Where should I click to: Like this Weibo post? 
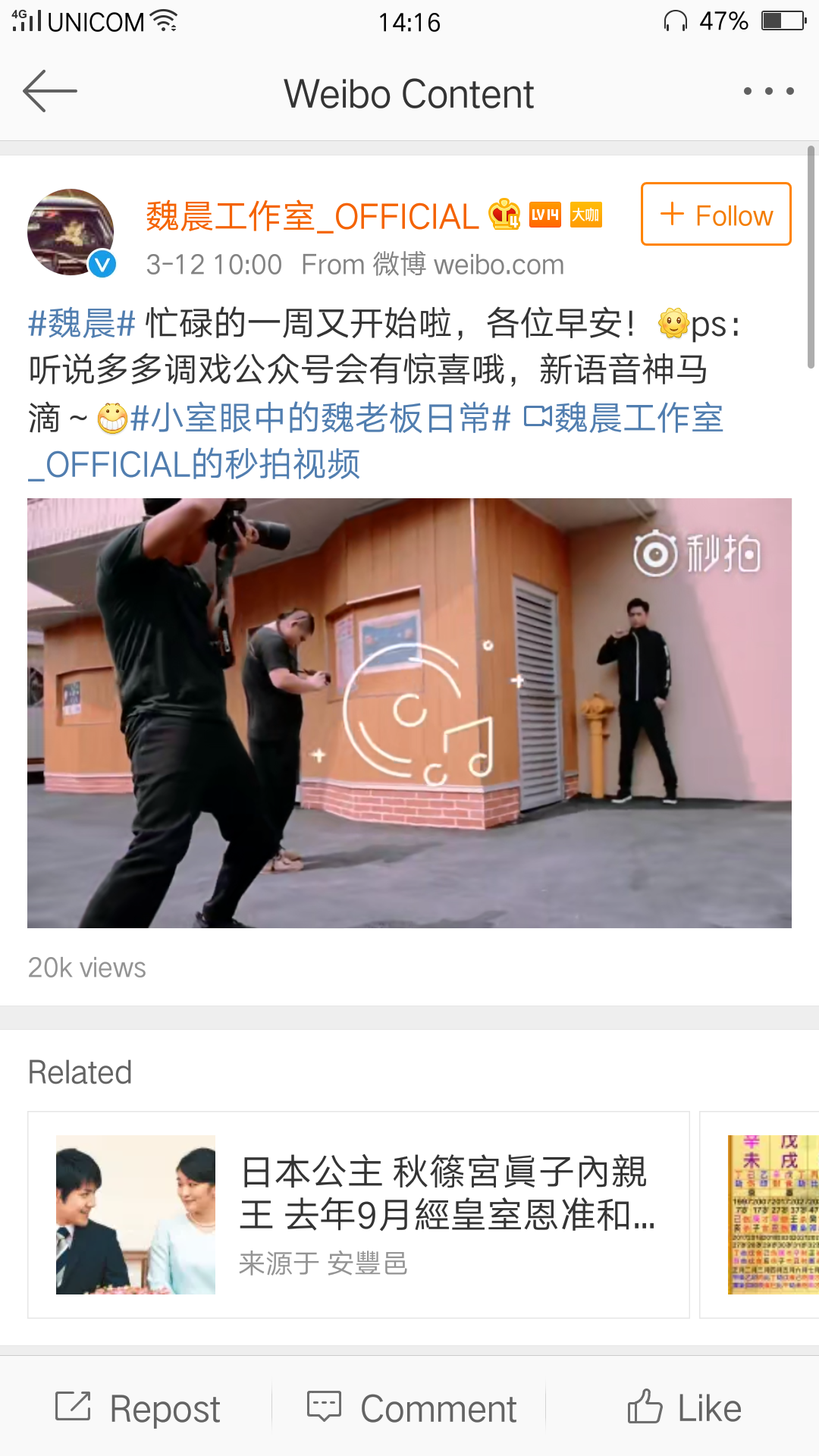coord(684,1409)
